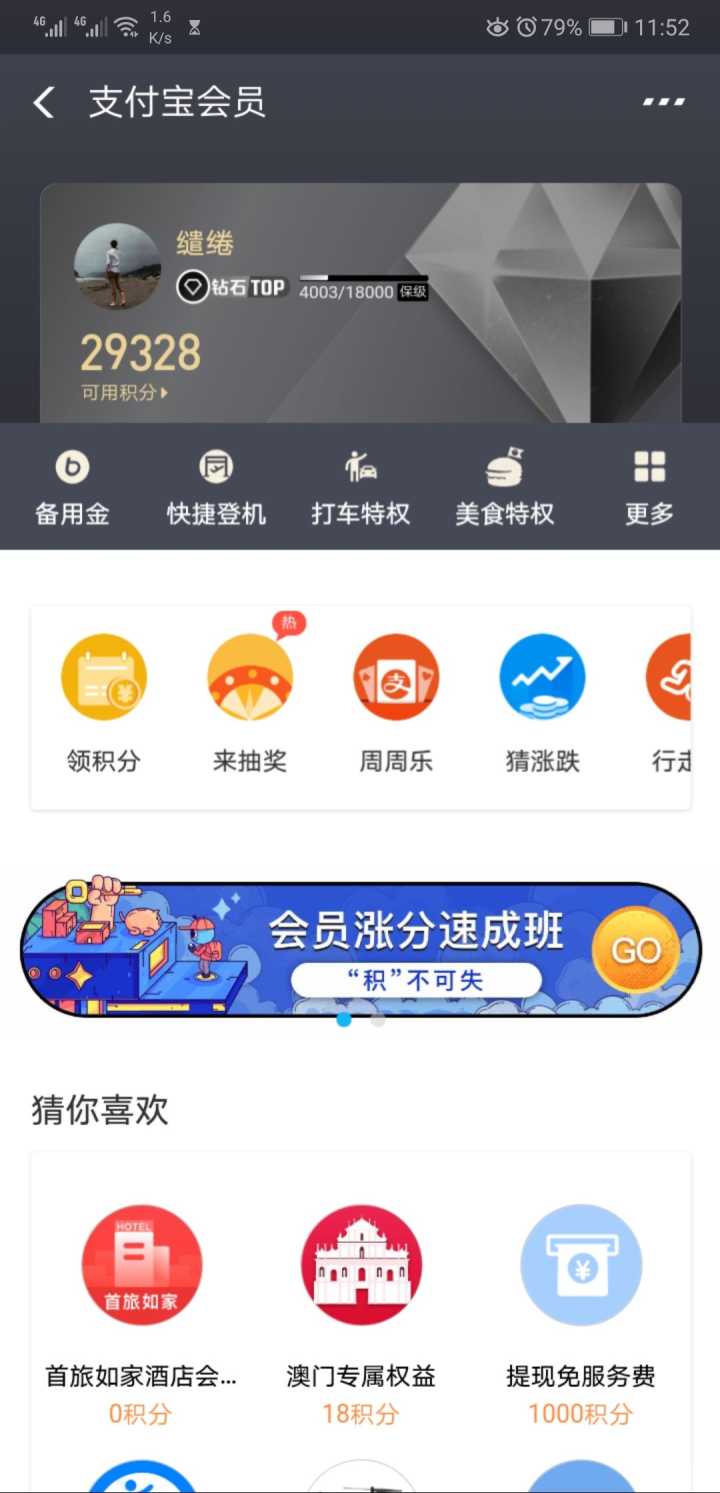Open 可用积分 points details
Screen dimensions: 720x1493
125,393
